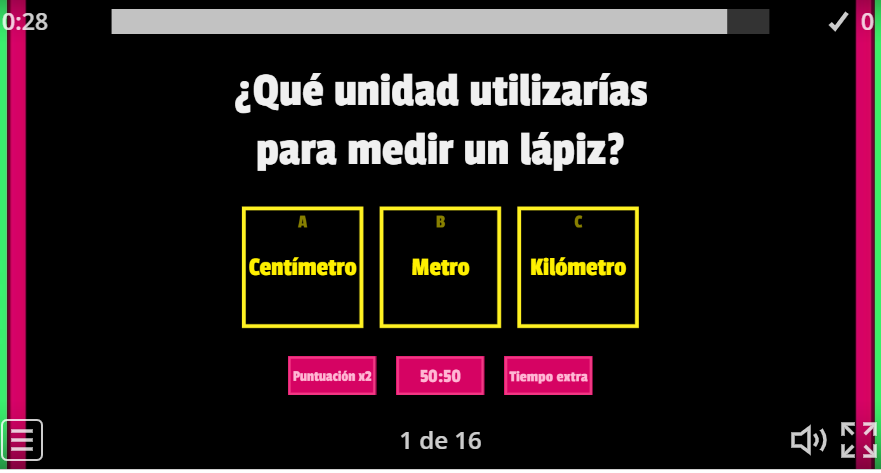
Task: Select answer A Centímetro
Action: click(302, 267)
